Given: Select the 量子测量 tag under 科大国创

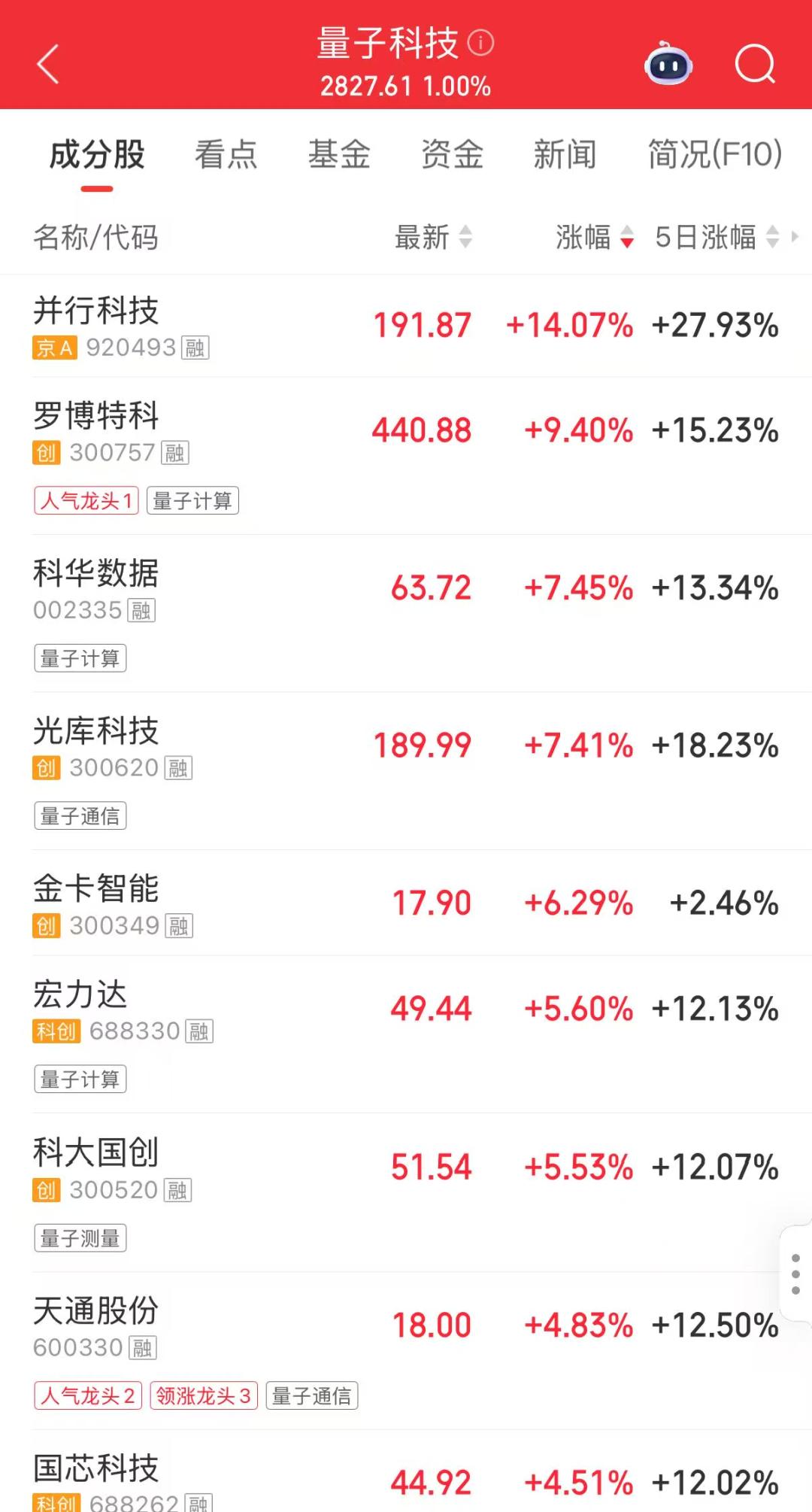Looking at the screenshot, I should [80, 1238].
